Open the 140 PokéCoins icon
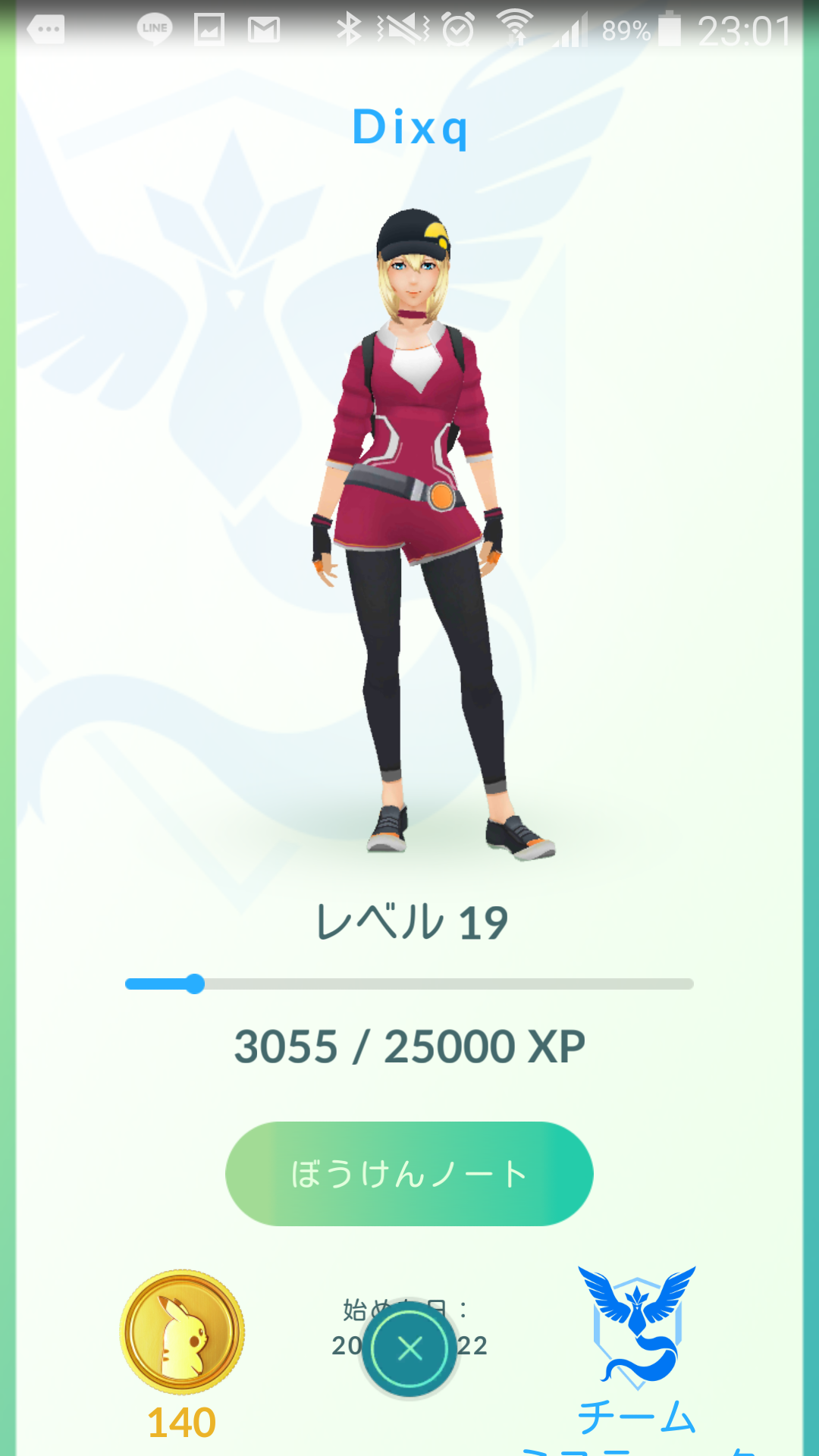This screenshot has height=1456, width=819. [x=182, y=1332]
